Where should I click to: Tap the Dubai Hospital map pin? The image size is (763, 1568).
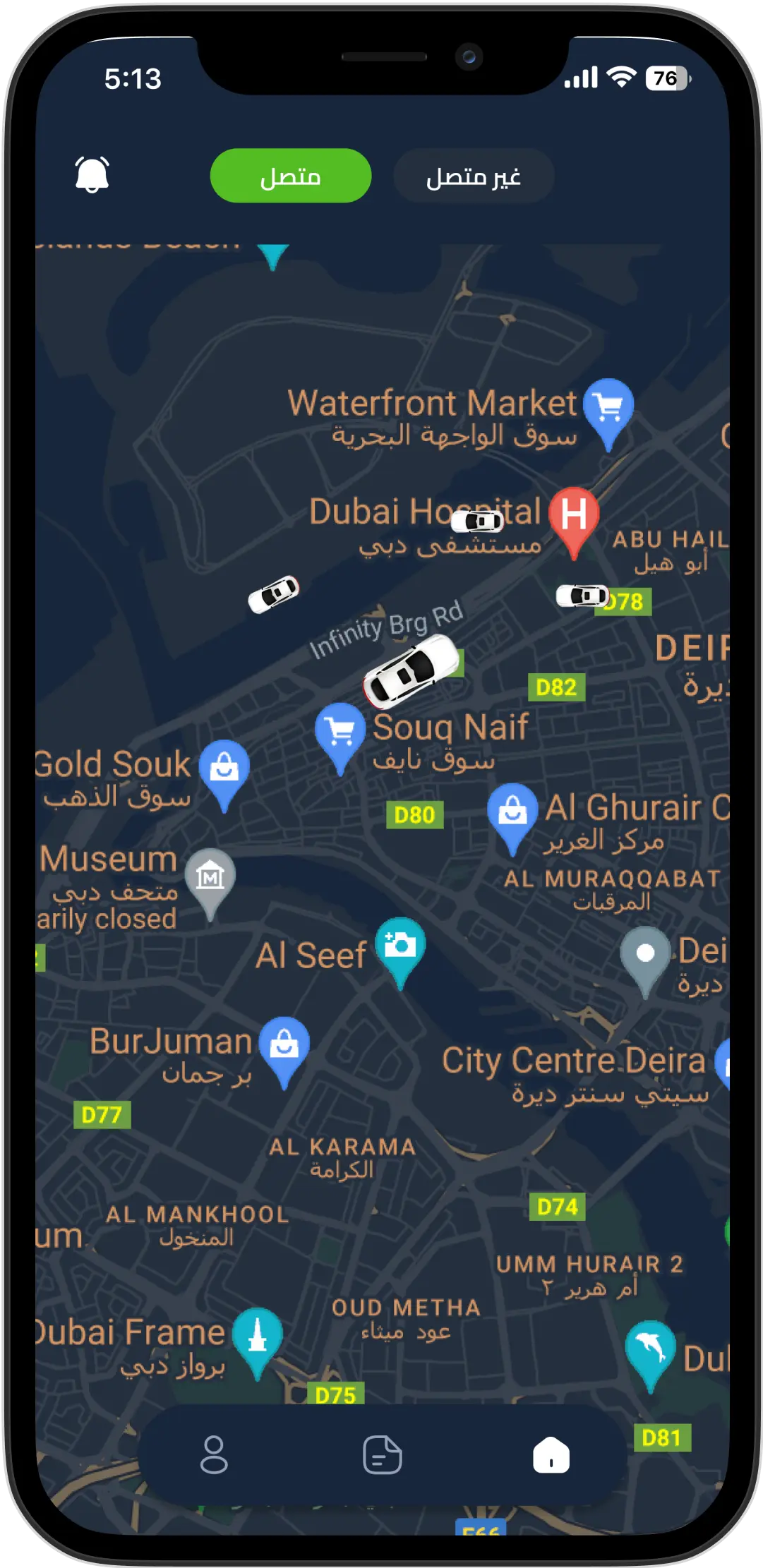click(x=574, y=515)
